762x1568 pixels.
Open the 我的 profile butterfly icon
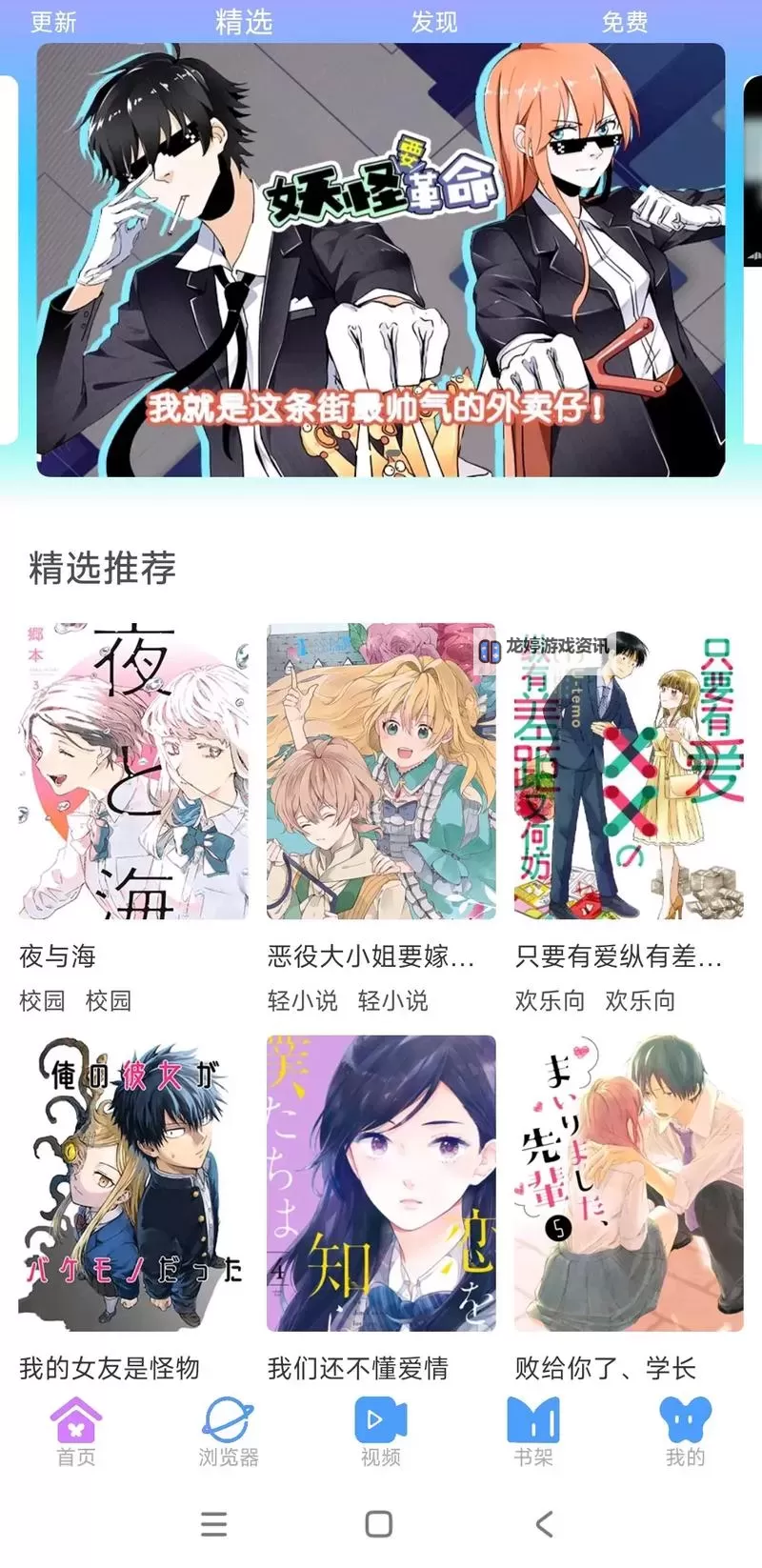tap(686, 1419)
